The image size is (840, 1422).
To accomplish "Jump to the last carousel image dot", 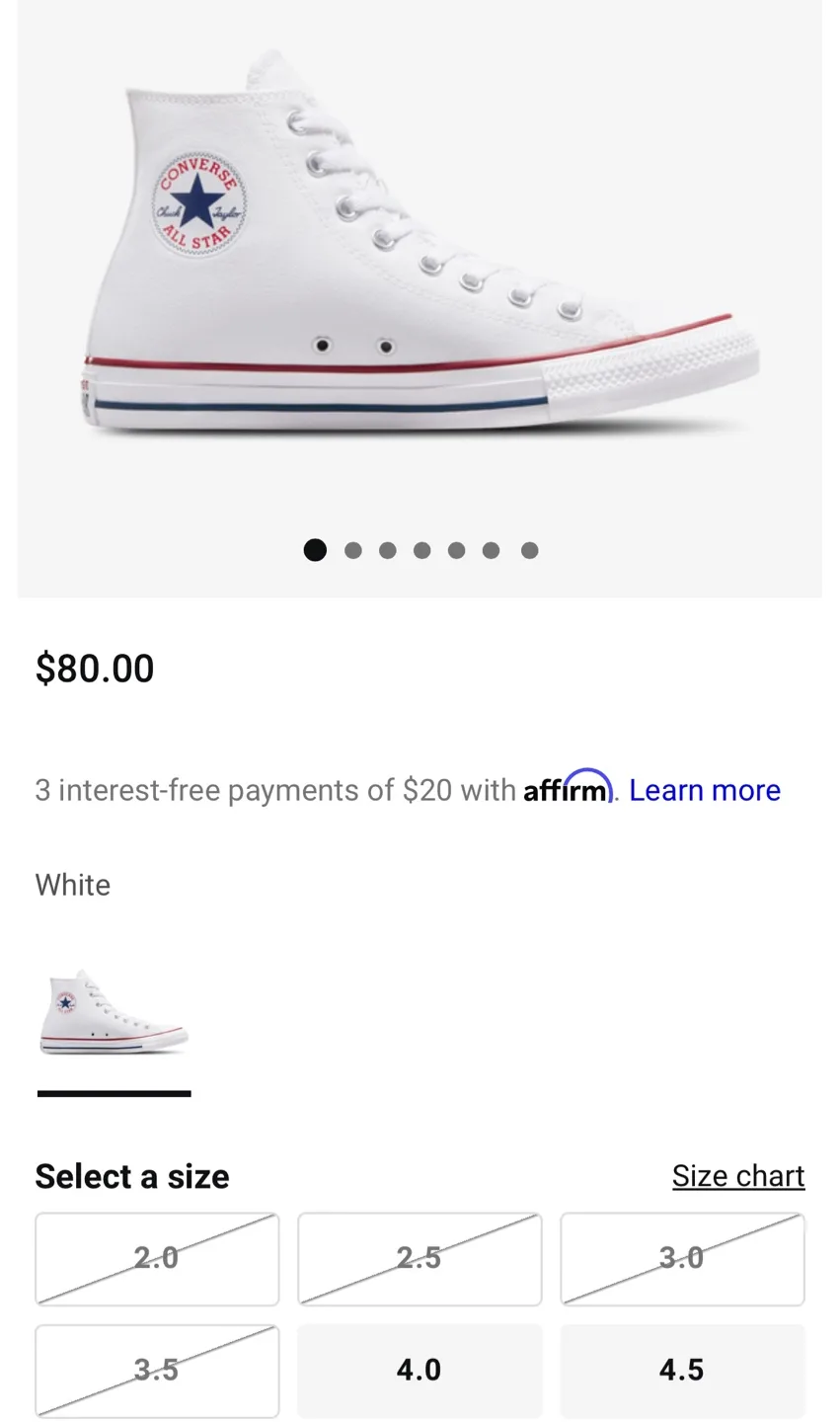I will click(529, 549).
